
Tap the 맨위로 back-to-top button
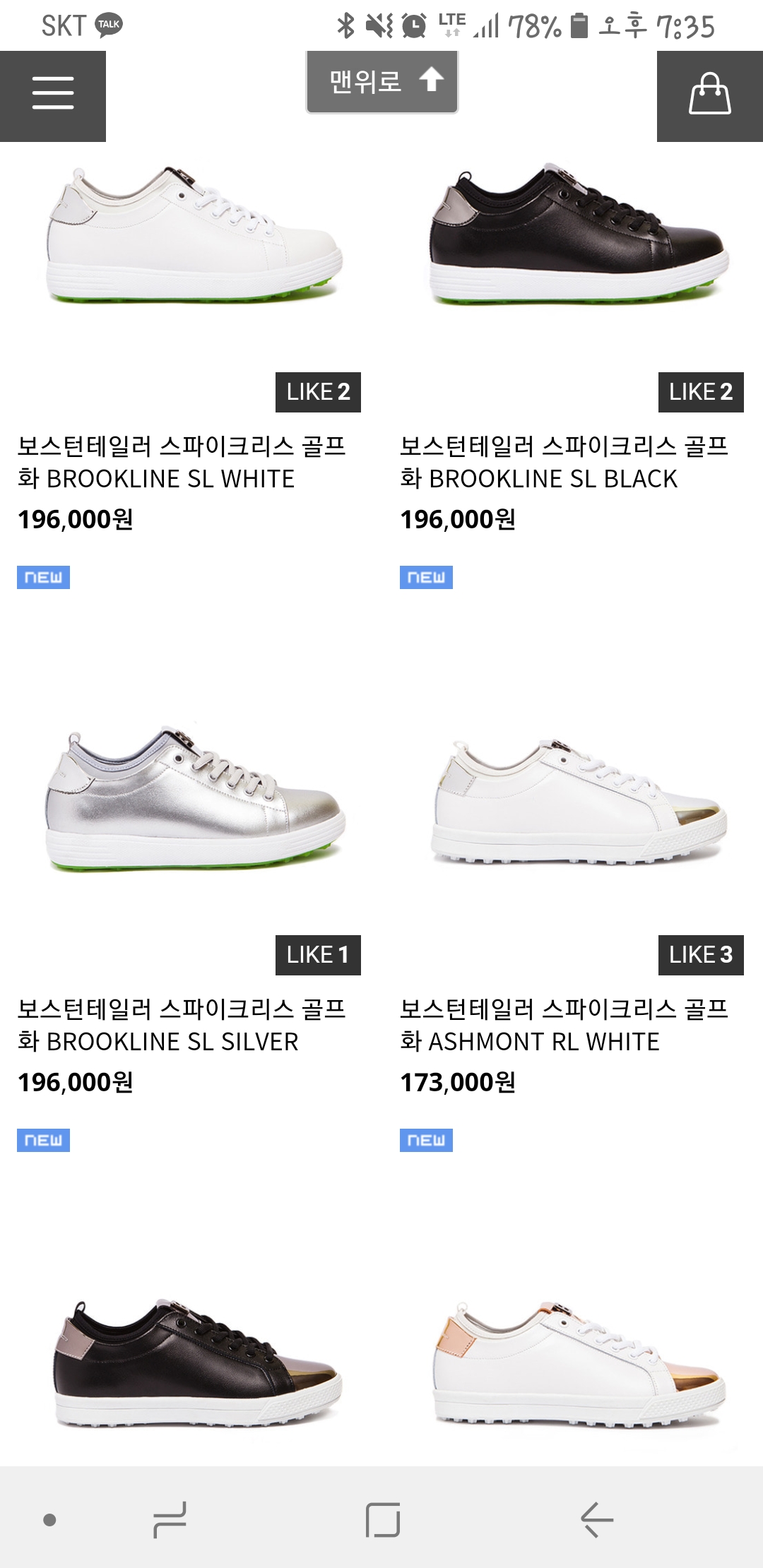(x=381, y=82)
